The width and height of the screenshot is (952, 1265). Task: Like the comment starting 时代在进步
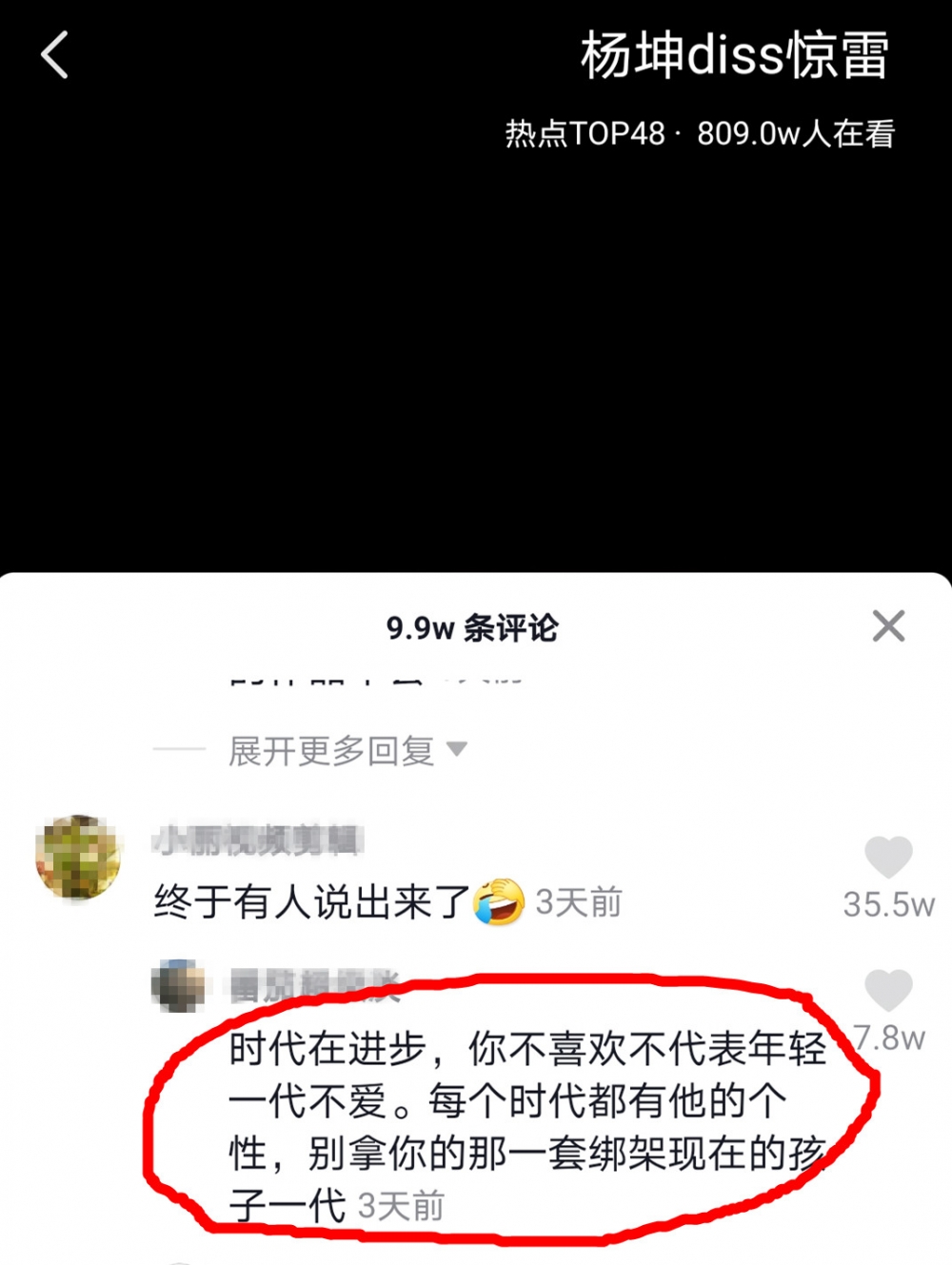(x=887, y=992)
